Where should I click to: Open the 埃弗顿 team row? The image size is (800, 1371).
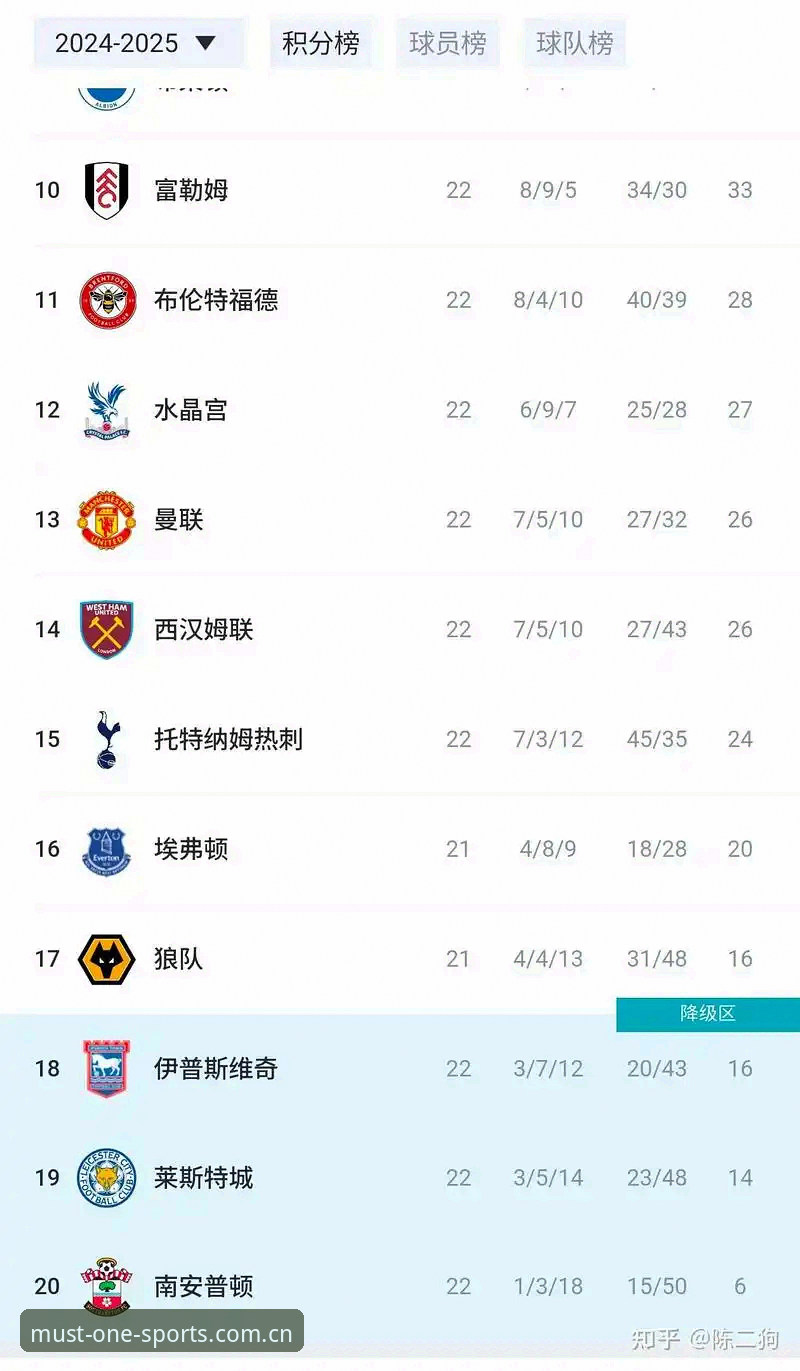pyautogui.click(x=400, y=849)
